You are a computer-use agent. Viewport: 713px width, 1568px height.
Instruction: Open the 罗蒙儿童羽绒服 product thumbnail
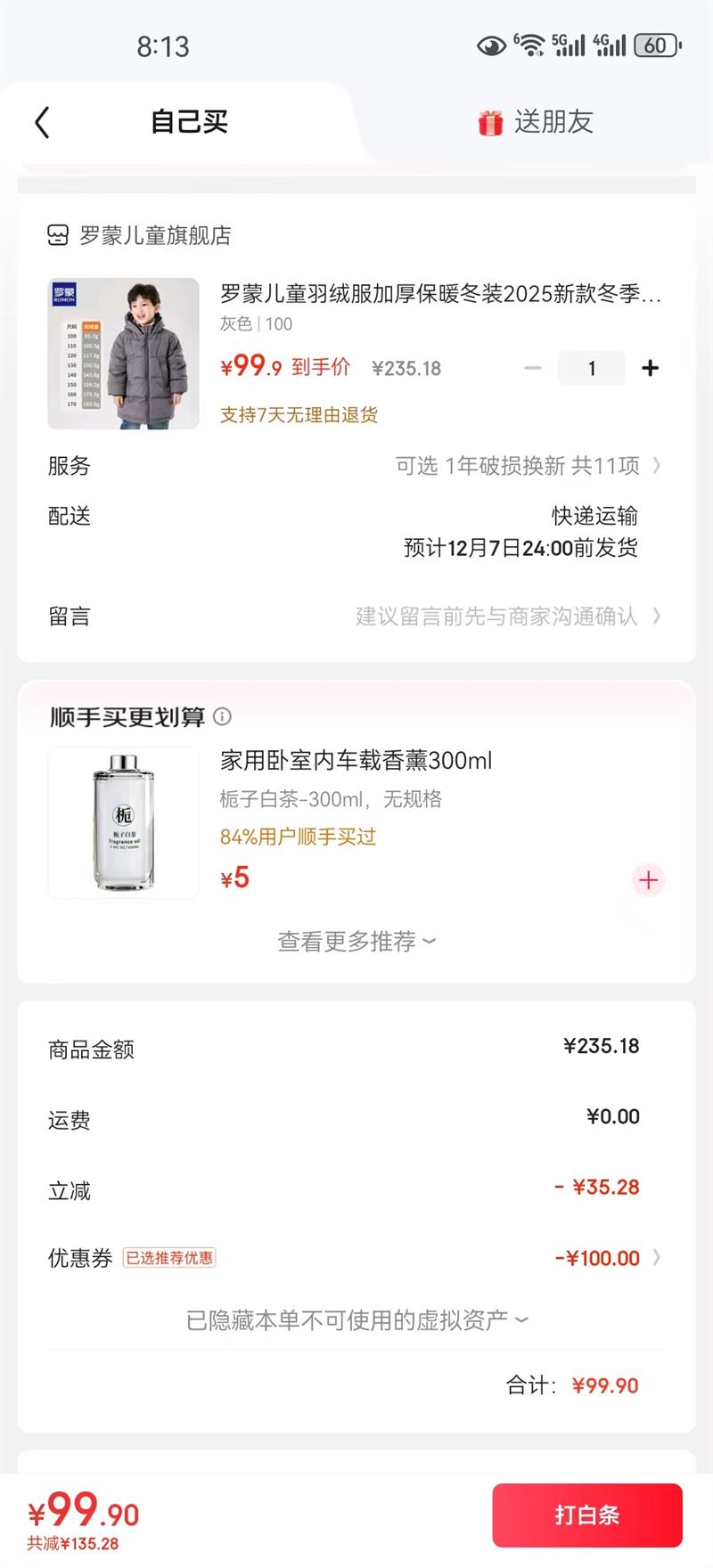click(123, 354)
